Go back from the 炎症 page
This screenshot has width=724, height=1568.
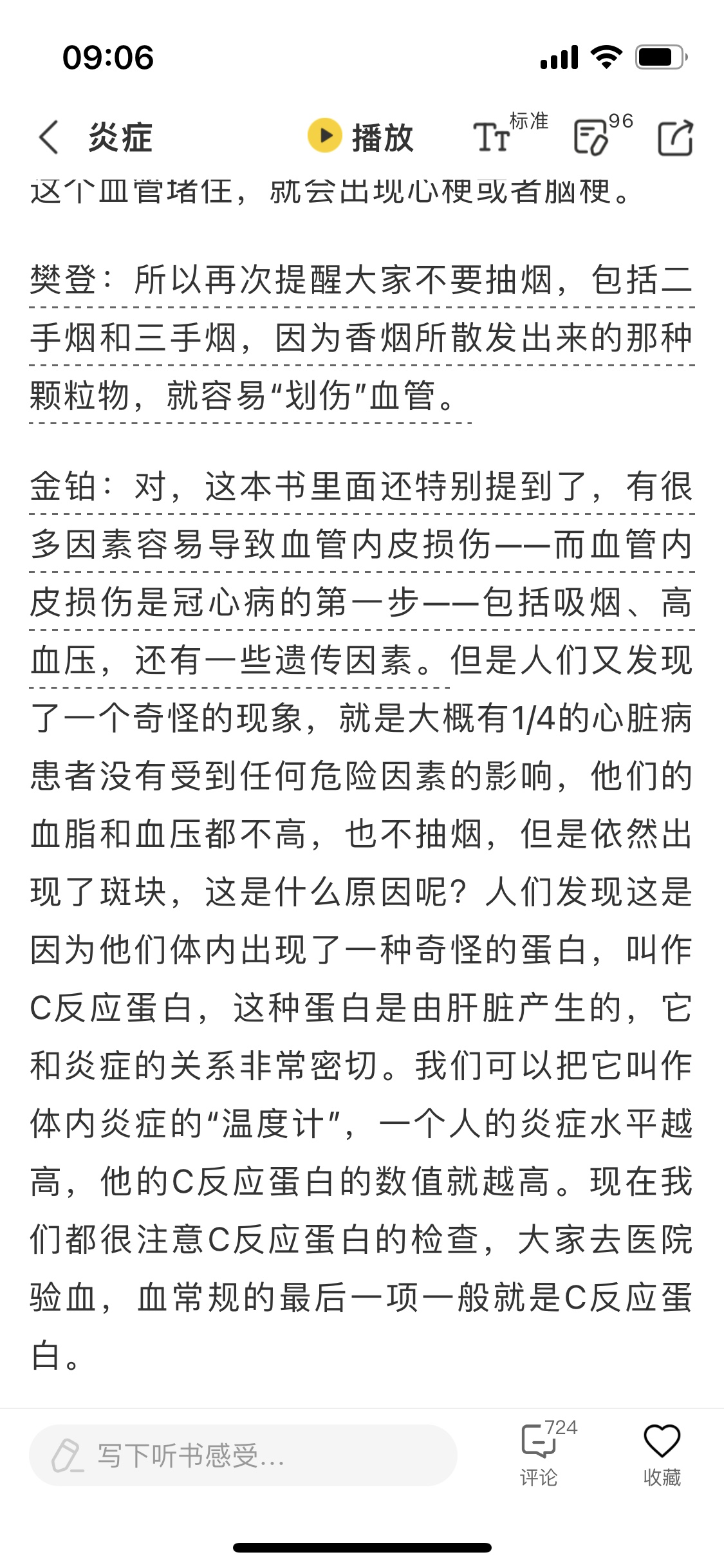coord(49,137)
